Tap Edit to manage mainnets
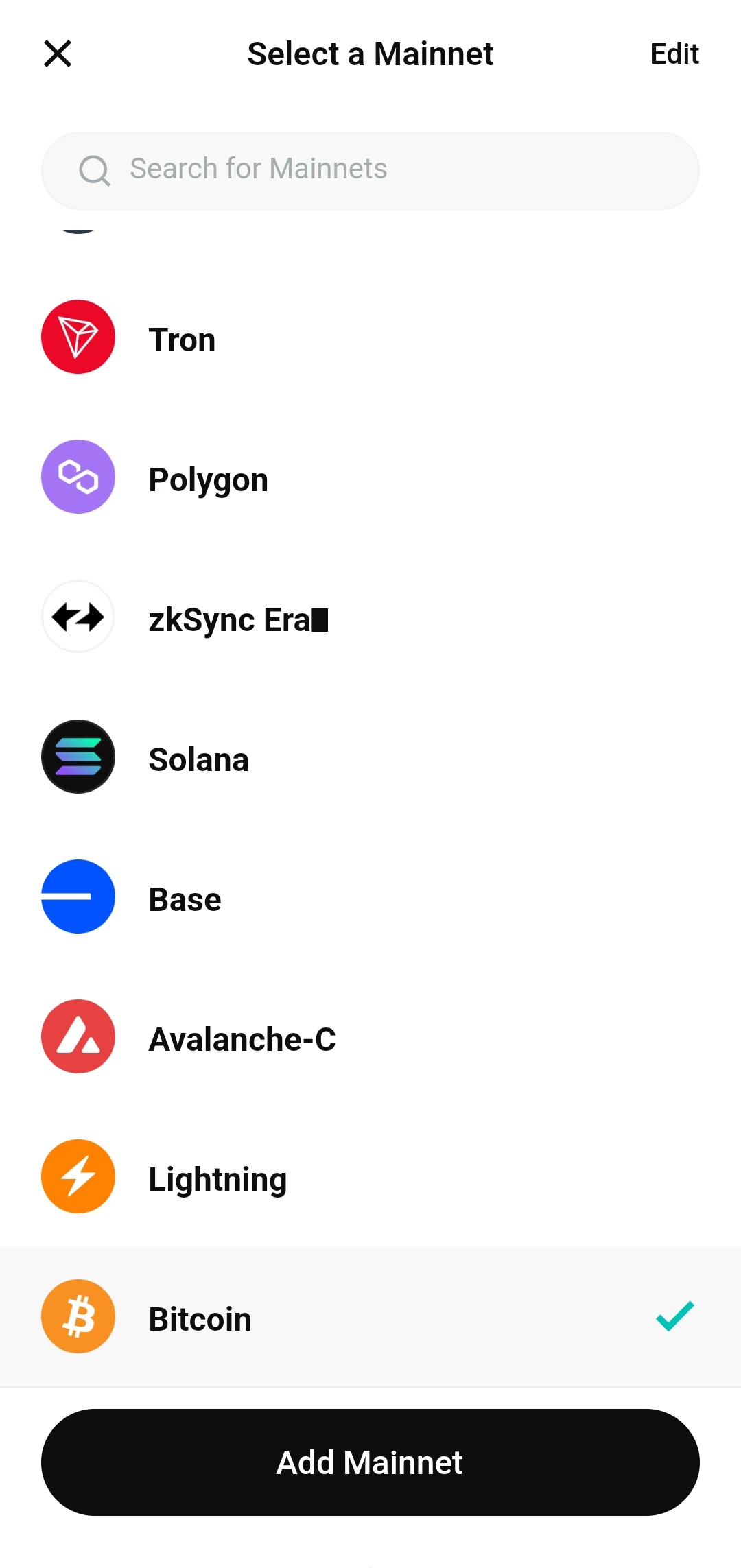Image resolution: width=741 pixels, height=1568 pixels. pyautogui.click(x=674, y=54)
